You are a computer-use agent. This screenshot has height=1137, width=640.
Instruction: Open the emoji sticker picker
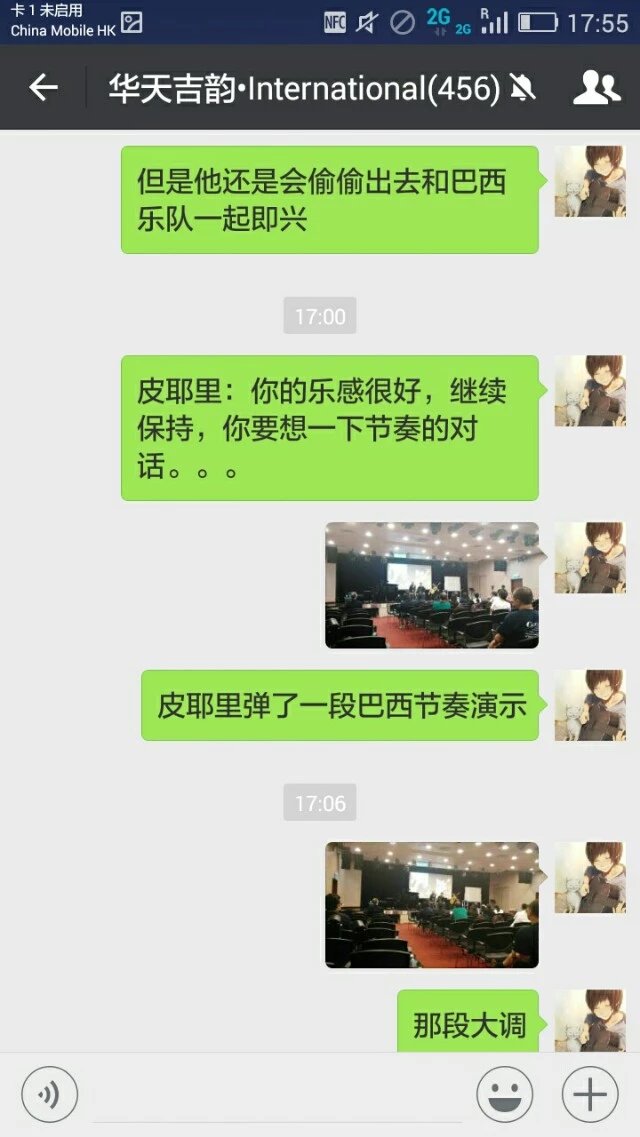(x=505, y=1095)
